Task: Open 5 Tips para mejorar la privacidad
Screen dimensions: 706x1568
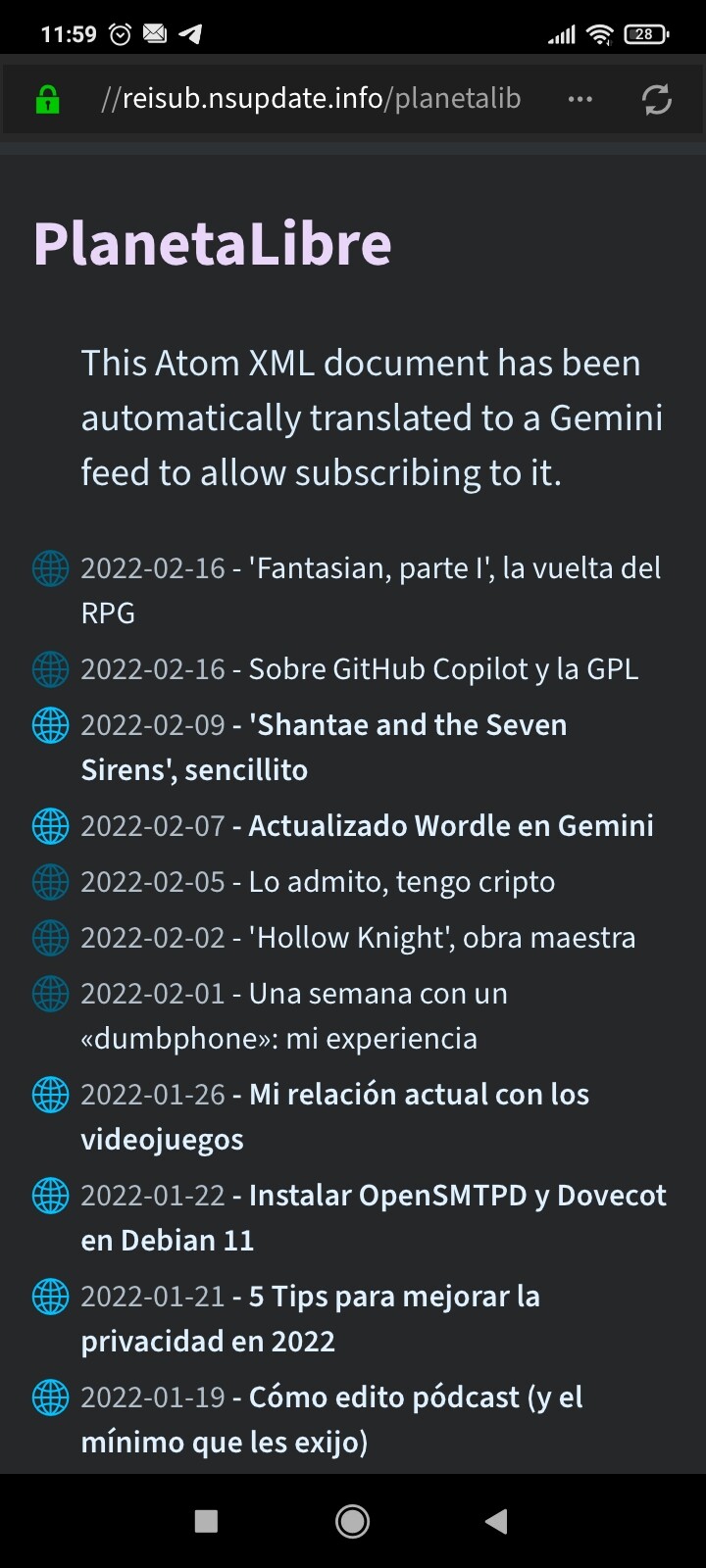Action: (x=310, y=1318)
